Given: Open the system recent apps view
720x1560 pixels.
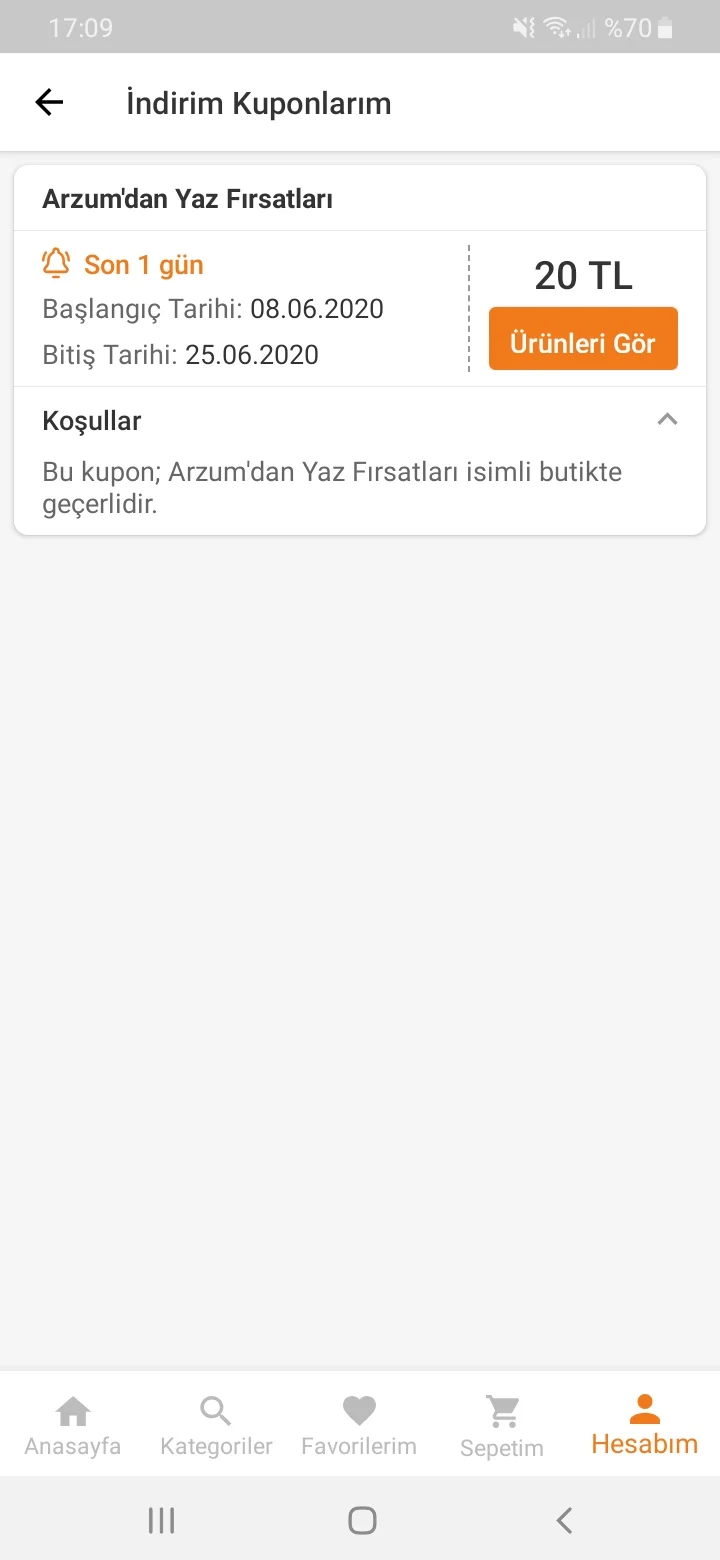Looking at the screenshot, I should (x=161, y=1521).
